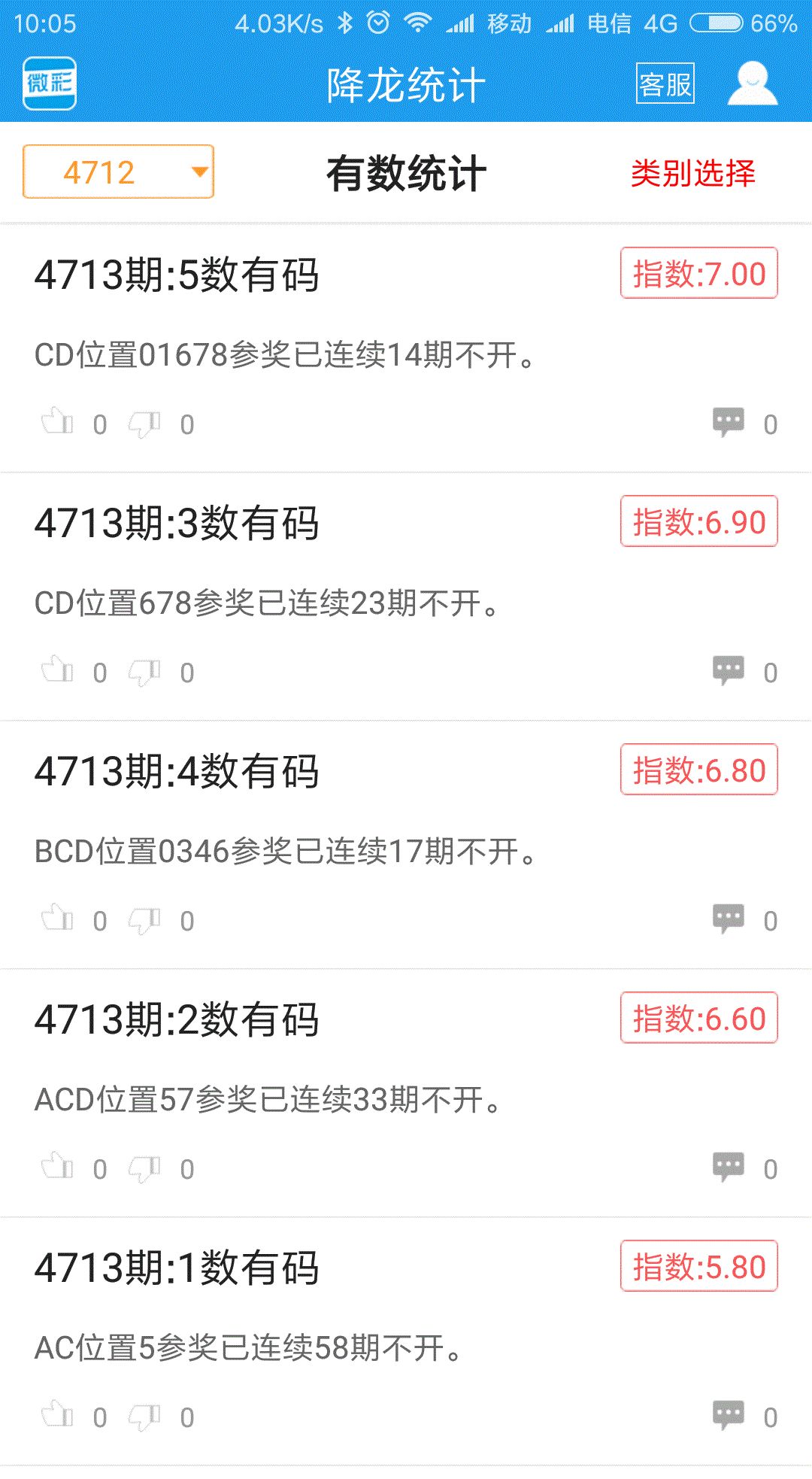Tap the 微彩 logo icon
This screenshot has height=1479, width=812.
click(x=50, y=84)
